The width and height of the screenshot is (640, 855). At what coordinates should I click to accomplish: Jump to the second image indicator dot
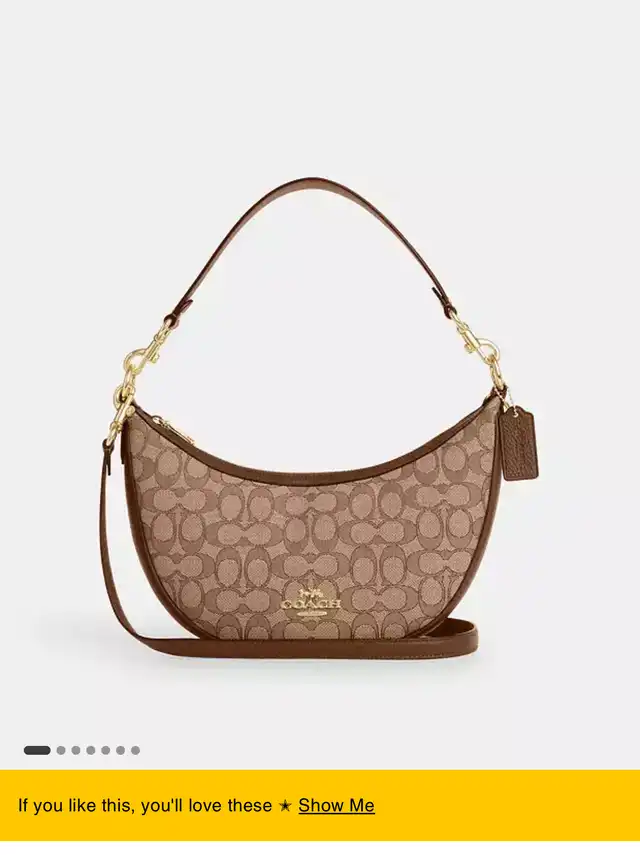pos(61,750)
